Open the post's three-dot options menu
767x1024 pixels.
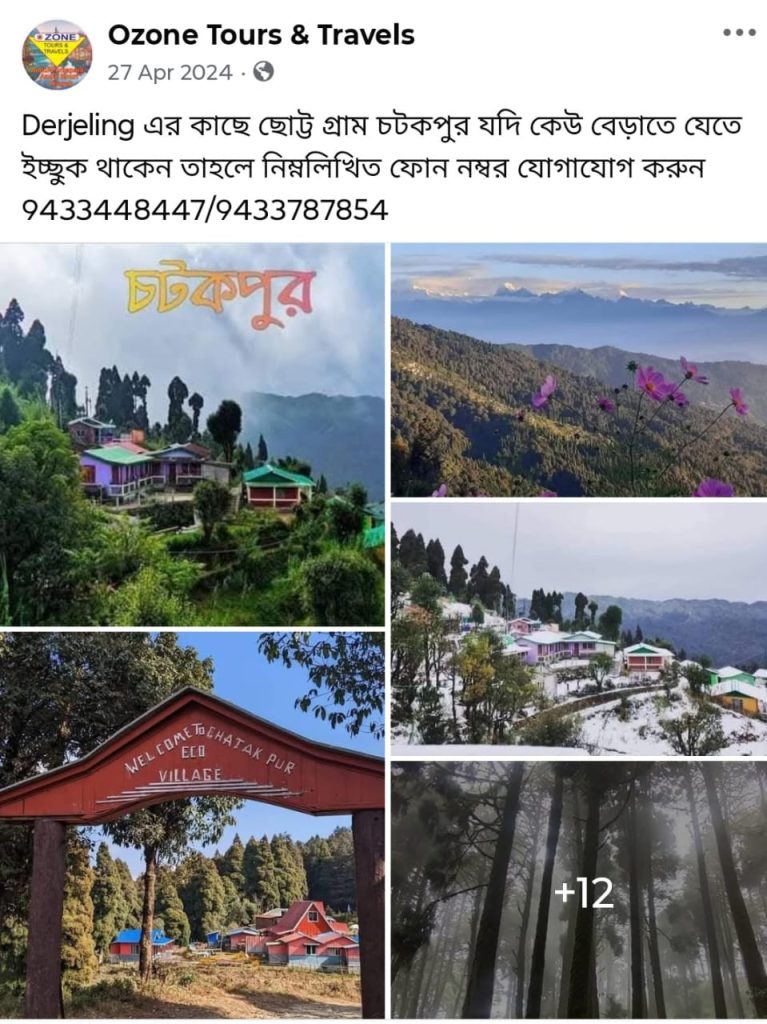click(739, 33)
